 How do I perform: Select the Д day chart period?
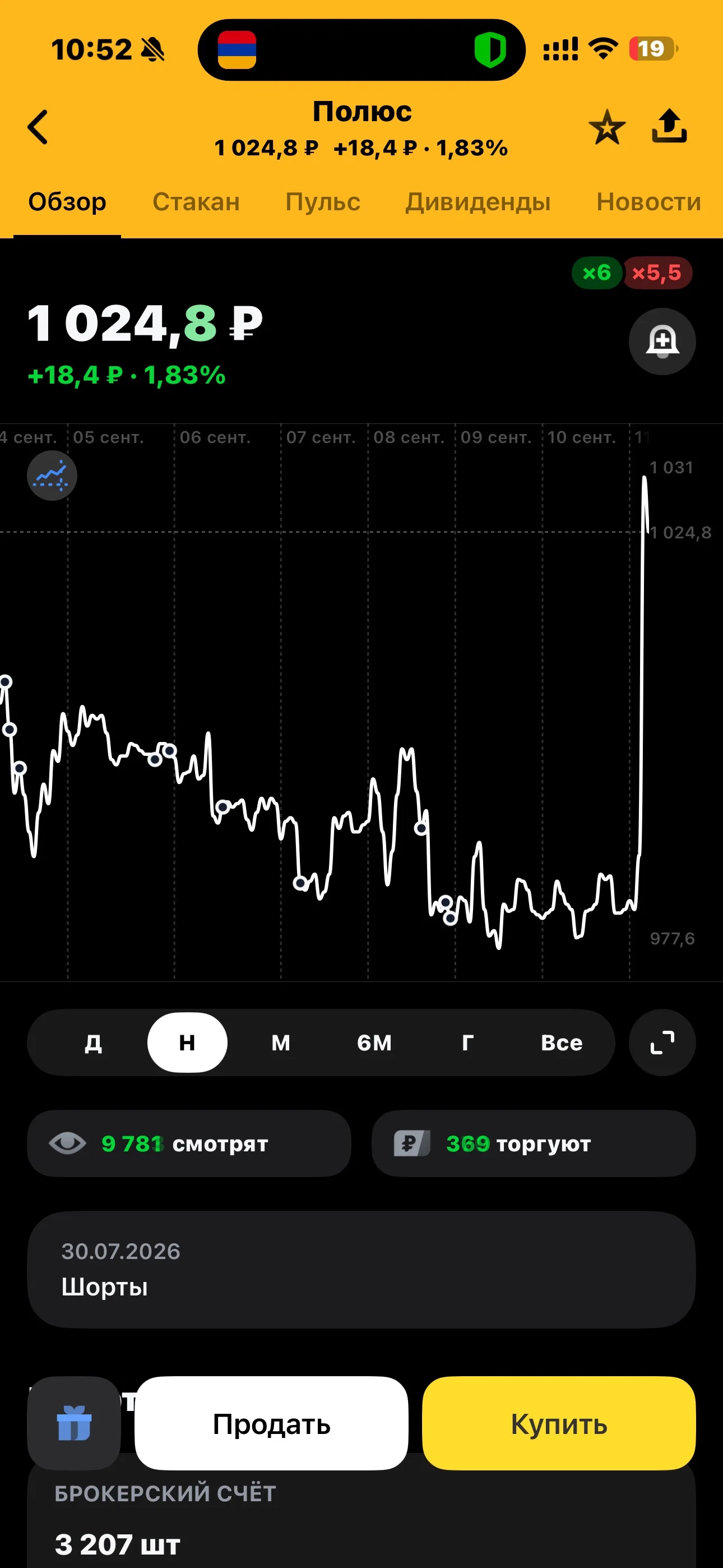pos(93,1043)
